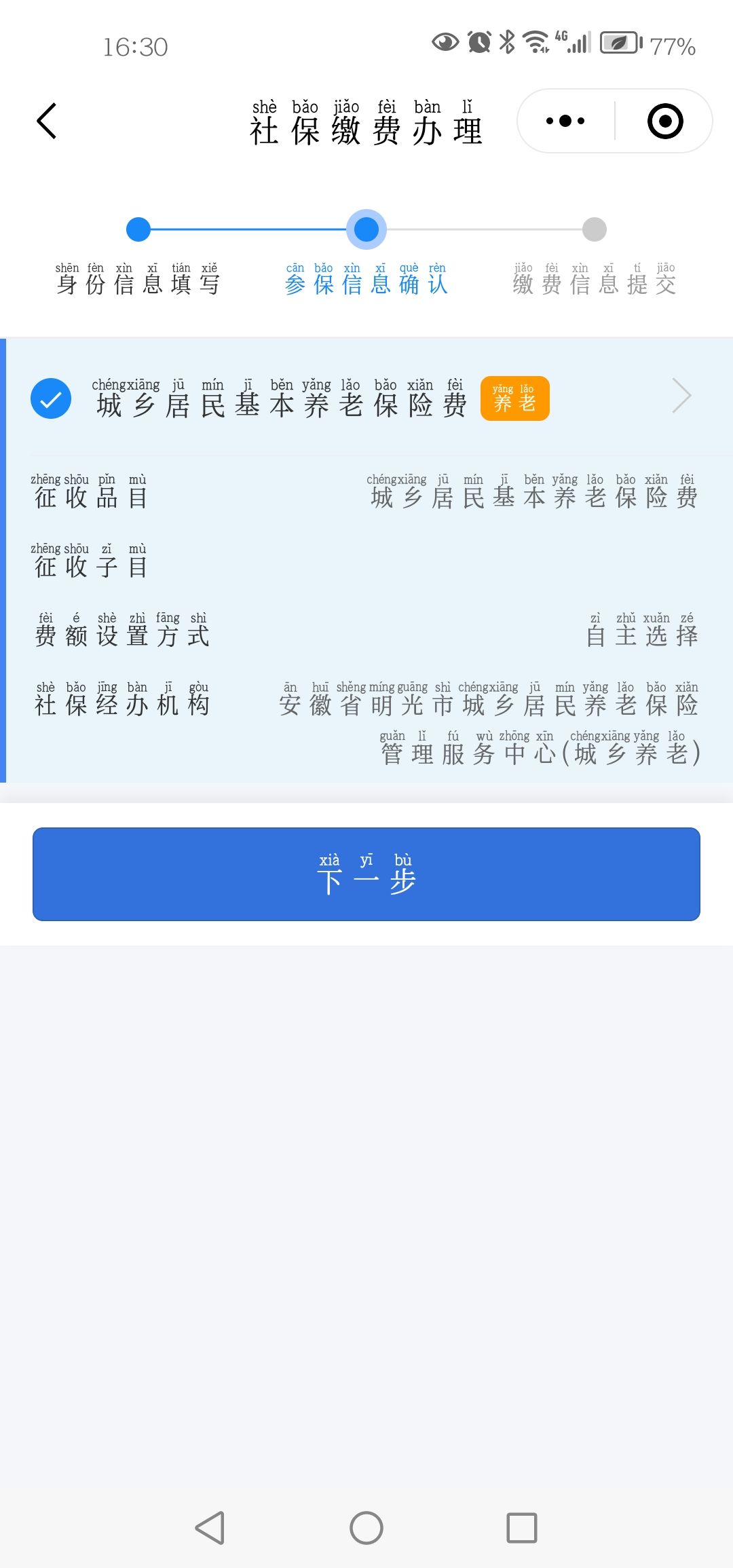Image resolution: width=733 pixels, height=1568 pixels.
Task: Tap the system back button
Action: (210, 1528)
